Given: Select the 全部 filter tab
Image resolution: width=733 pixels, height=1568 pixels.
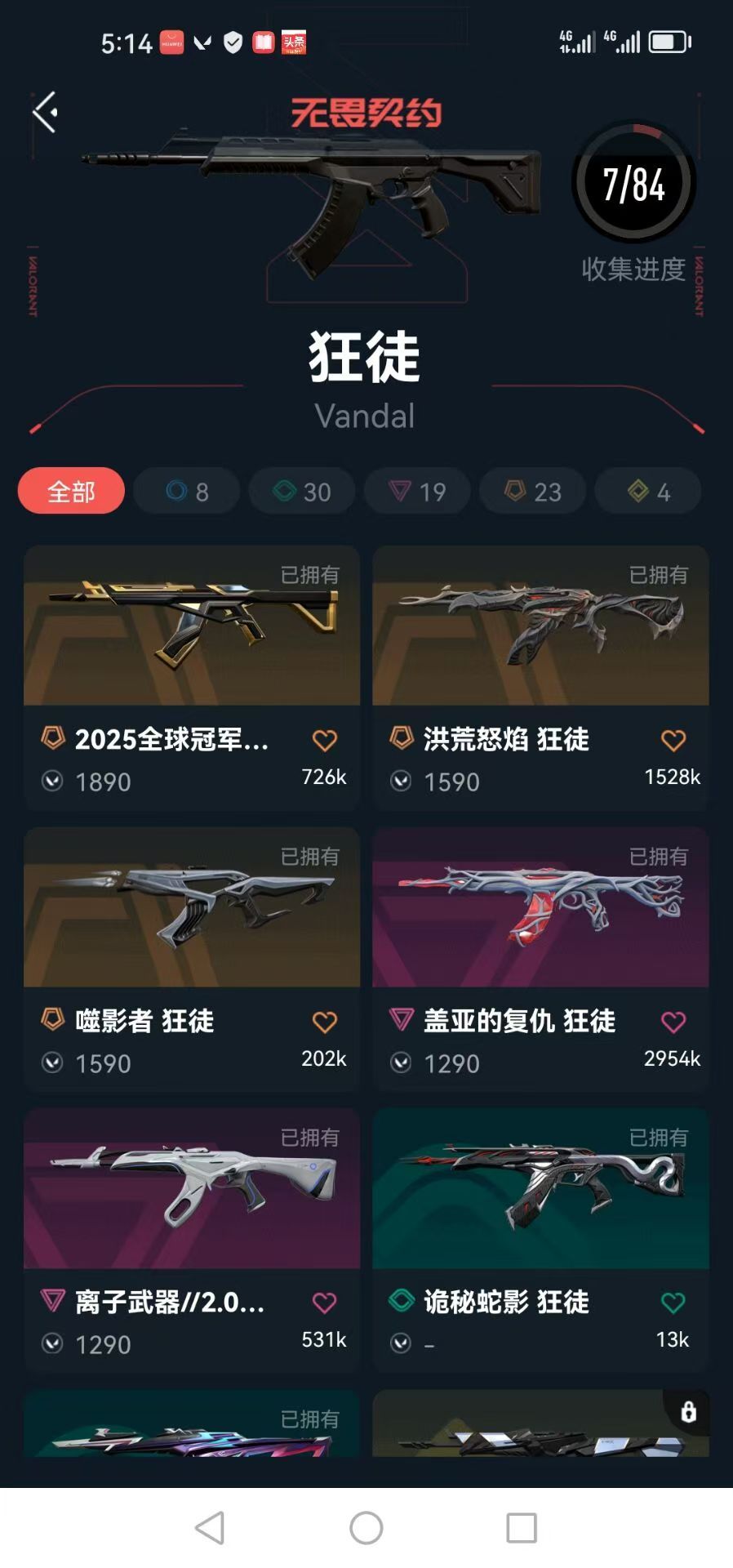Looking at the screenshot, I should click(x=70, y=491).
